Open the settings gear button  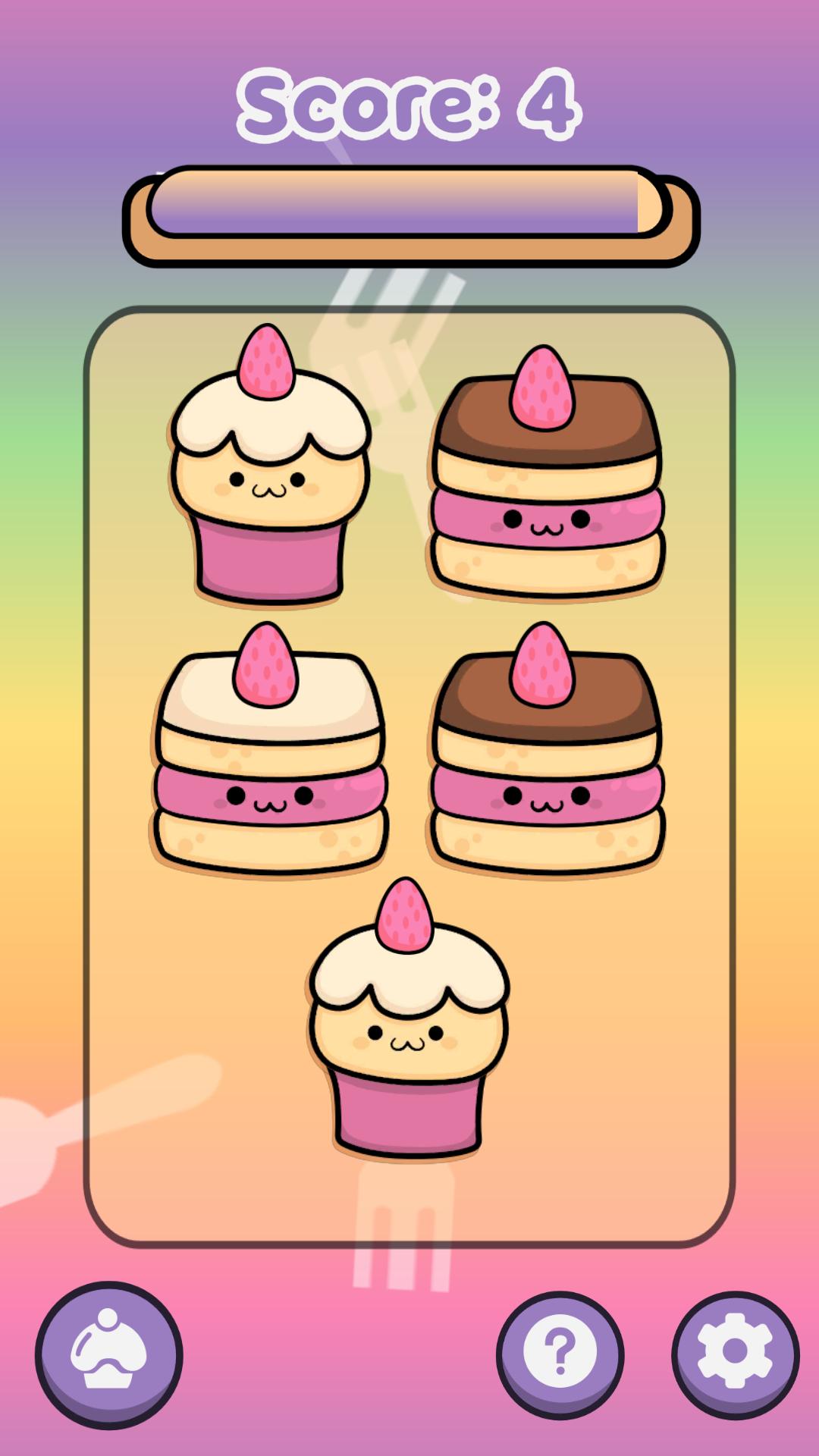735,1354
